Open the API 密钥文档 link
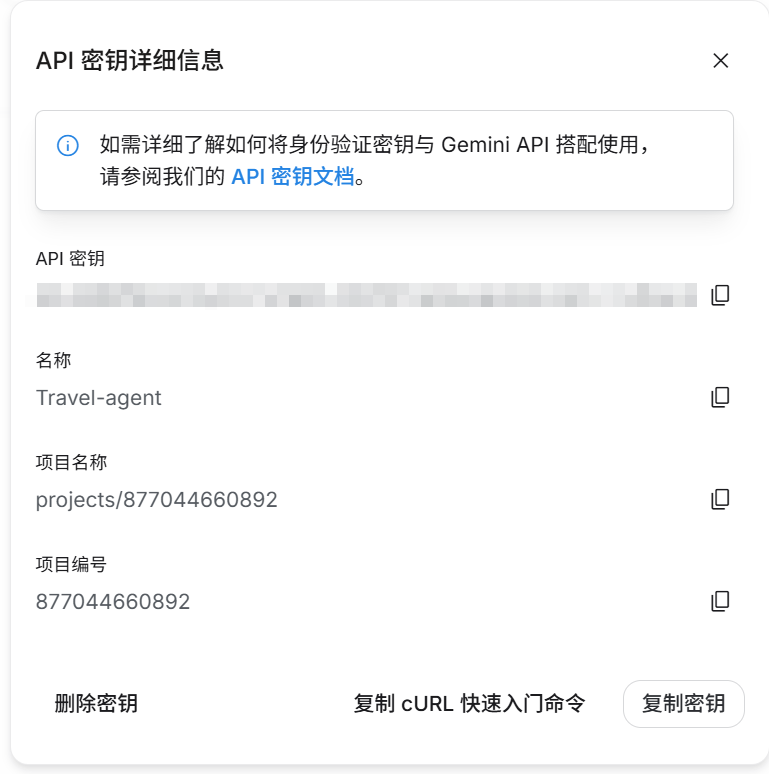Image resolution: width=769 pixels, height=774 pixels. coord(293,177)
